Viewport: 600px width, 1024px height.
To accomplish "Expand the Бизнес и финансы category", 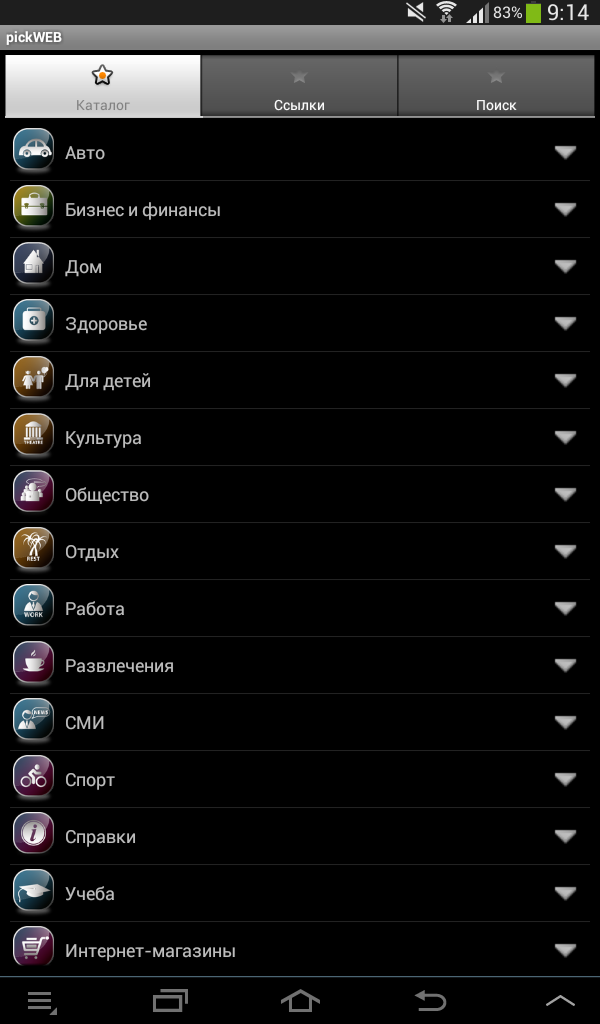I will coord(300,209).
